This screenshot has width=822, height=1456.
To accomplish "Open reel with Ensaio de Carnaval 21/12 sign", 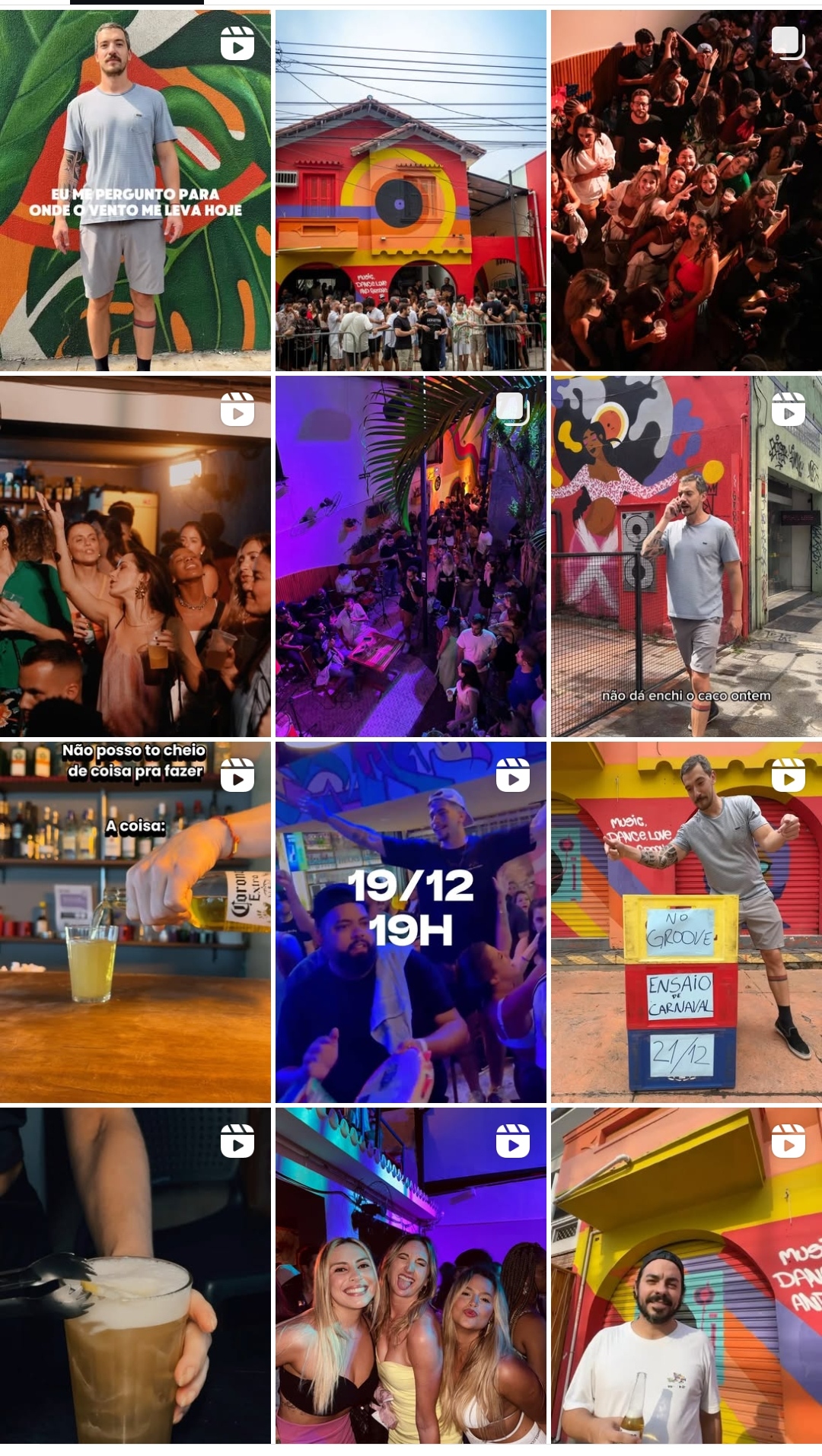I will tap(687, 922).
